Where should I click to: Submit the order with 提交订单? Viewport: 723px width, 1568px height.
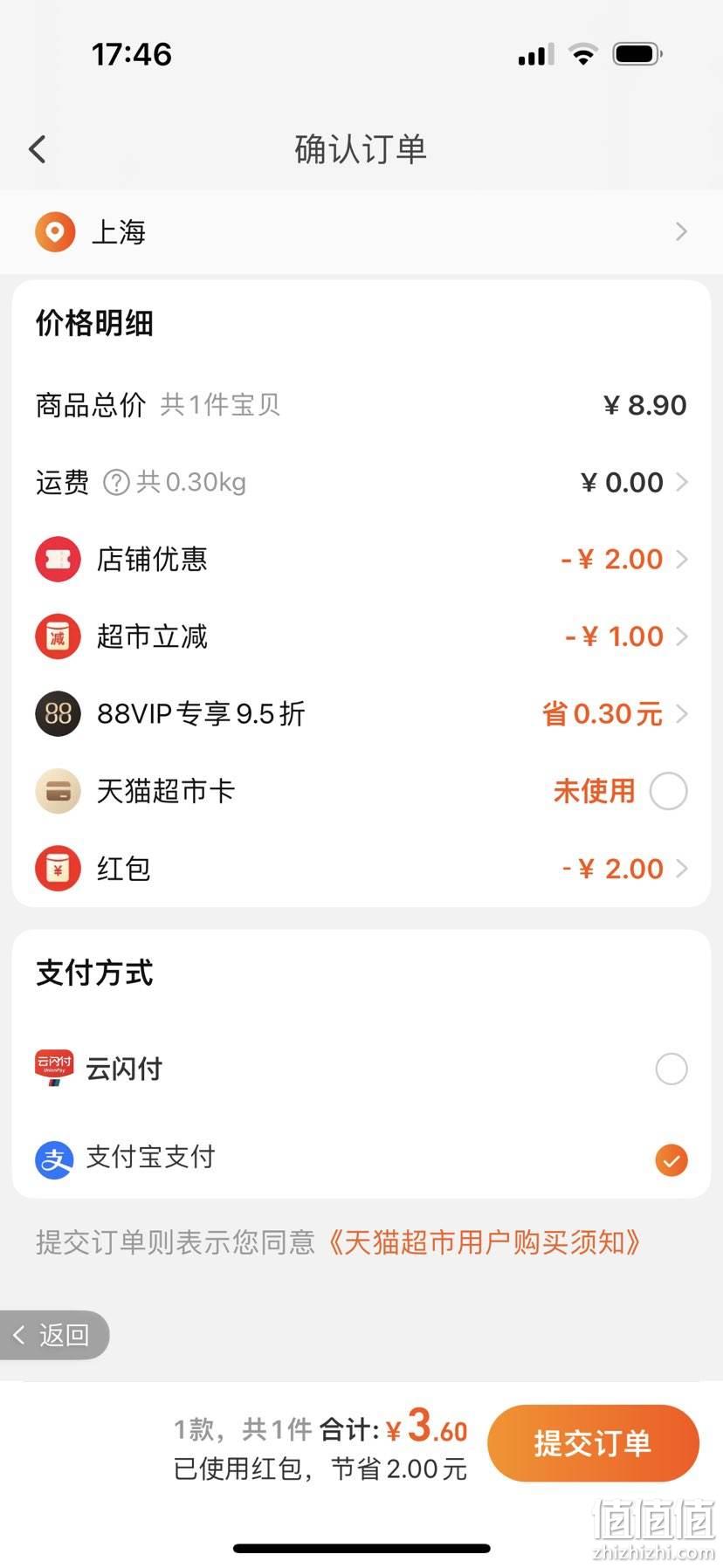click(593, 1443)
